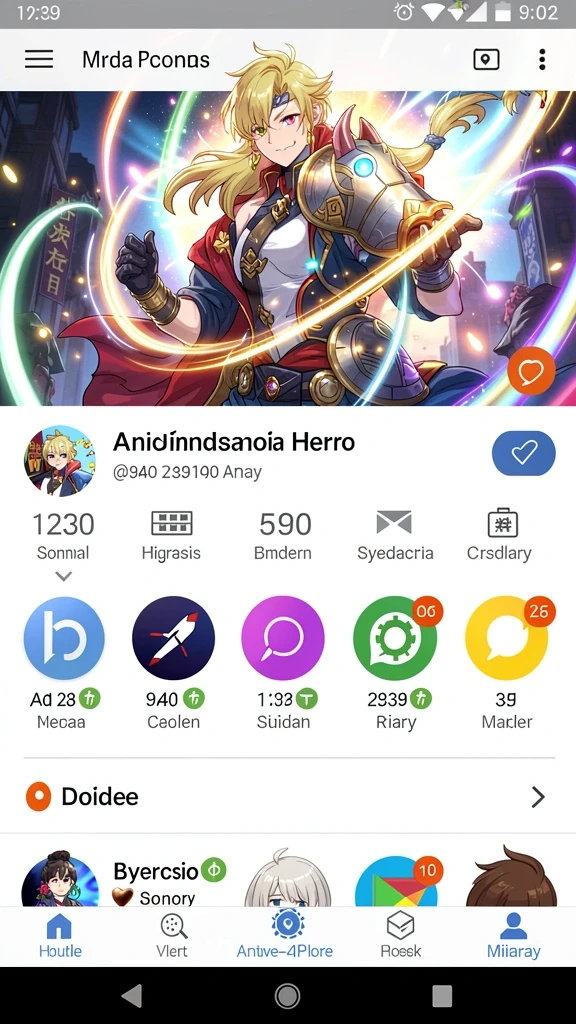Viewport: 576px width, 1024px height.
Task: Open the Marler yellow chat icon
Action: pyautogui.click(x=507, y=639)
